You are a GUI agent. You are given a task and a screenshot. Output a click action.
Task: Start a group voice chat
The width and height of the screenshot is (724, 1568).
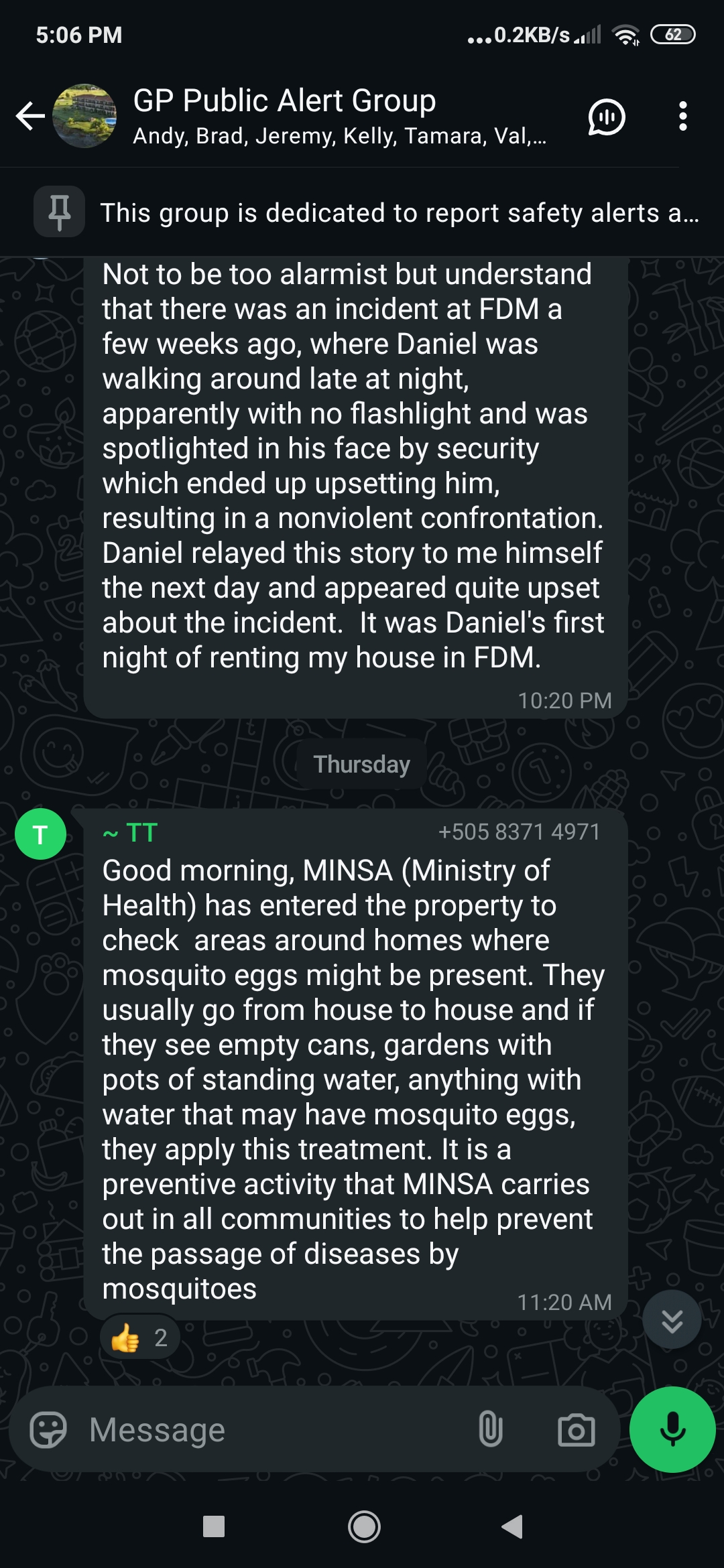pos(606,117)
